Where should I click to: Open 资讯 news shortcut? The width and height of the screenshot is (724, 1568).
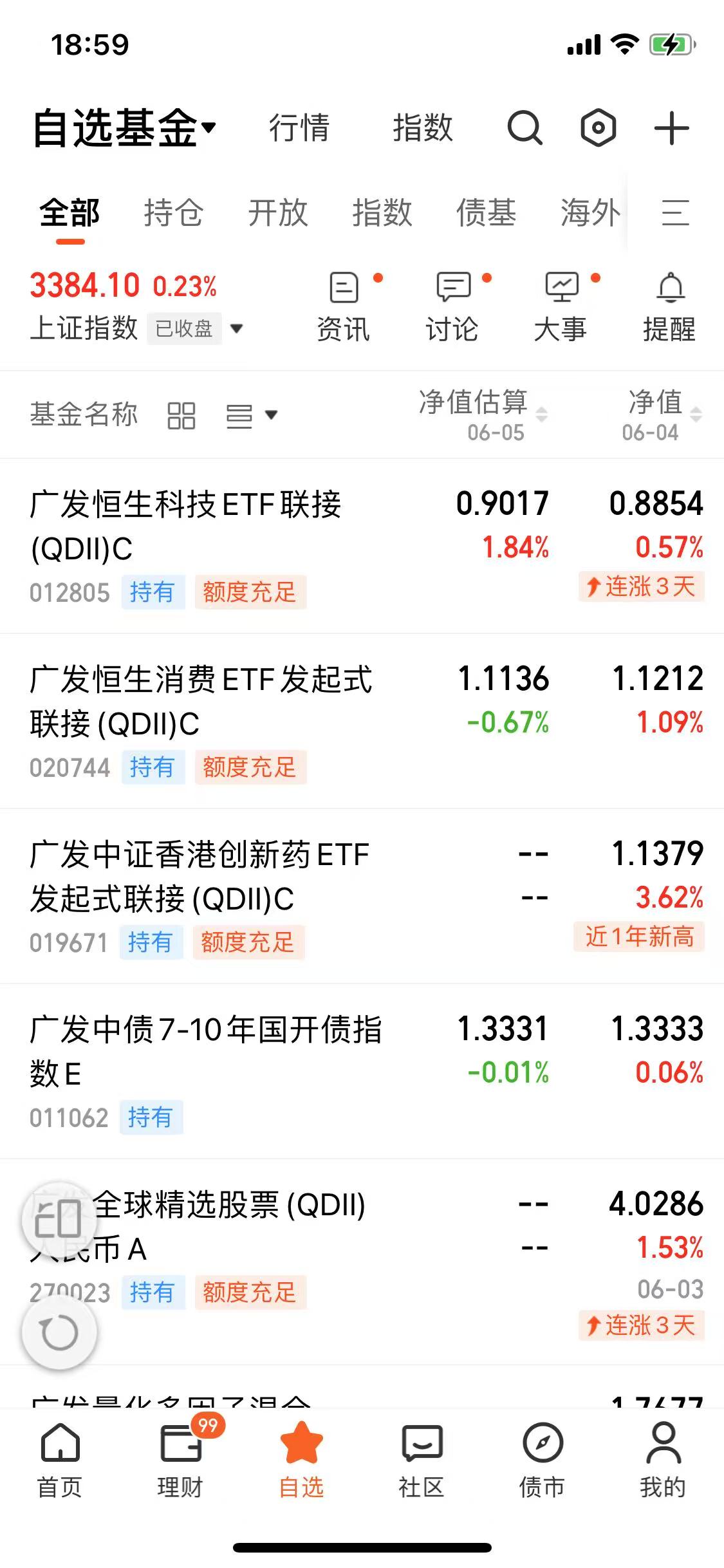click(x=344, y=307)
